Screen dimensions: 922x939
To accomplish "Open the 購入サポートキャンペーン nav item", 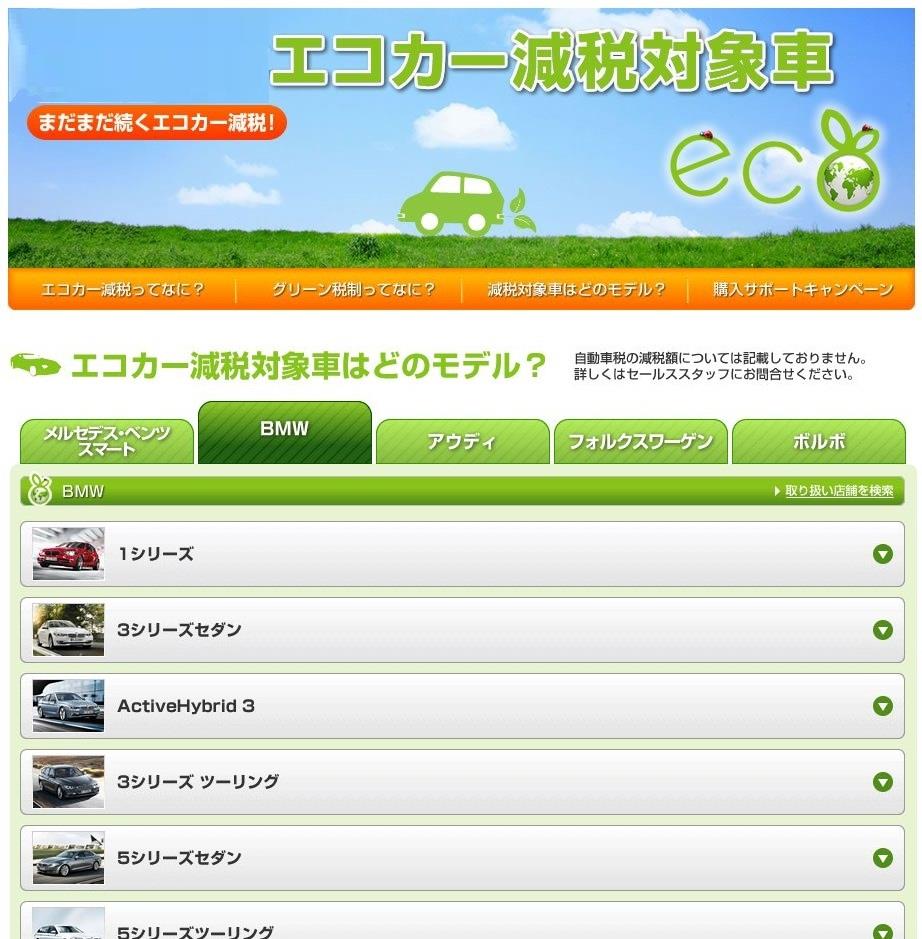I will (803, 290).
